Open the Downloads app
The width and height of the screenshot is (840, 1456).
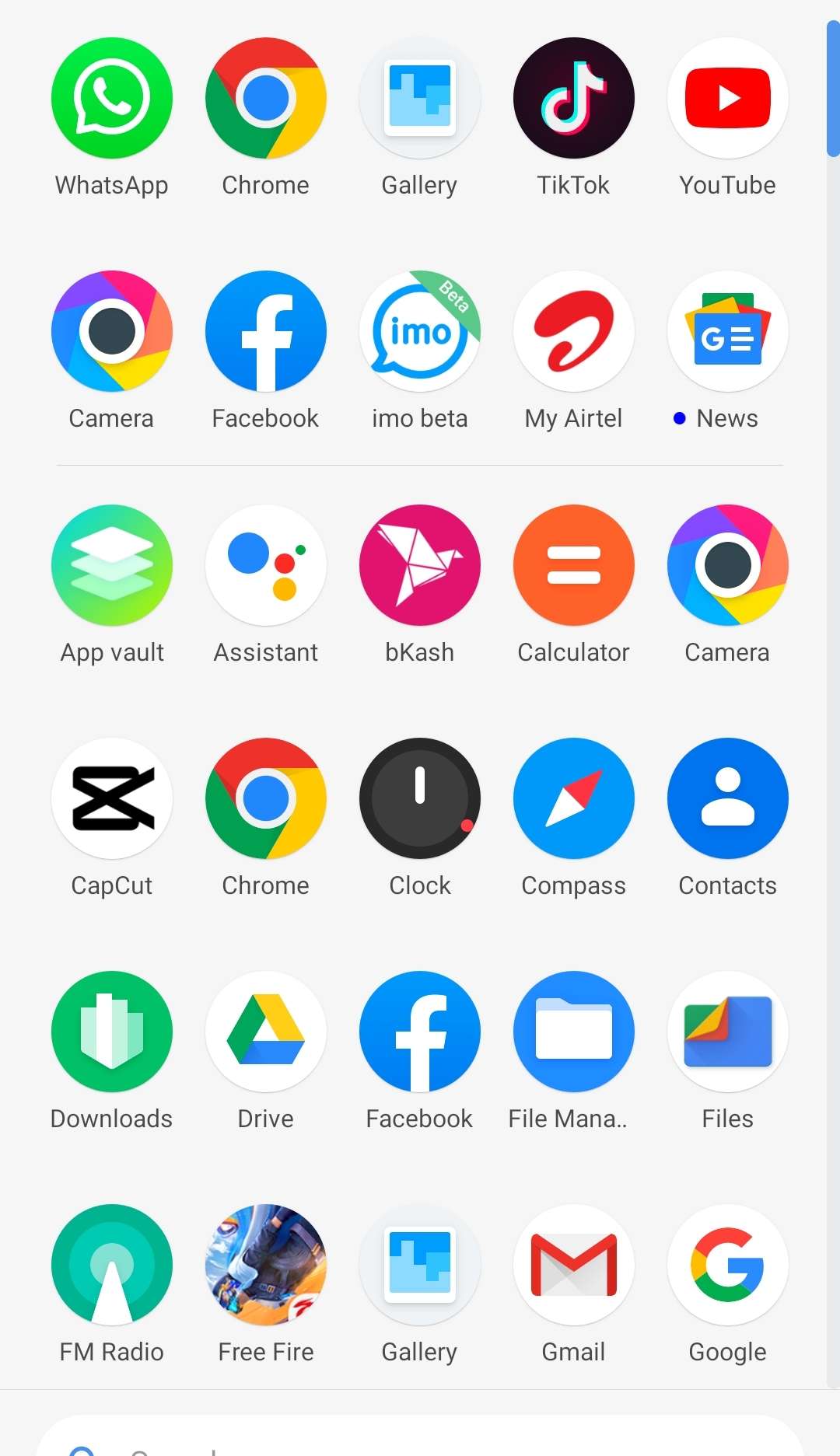coord(111,1032)
